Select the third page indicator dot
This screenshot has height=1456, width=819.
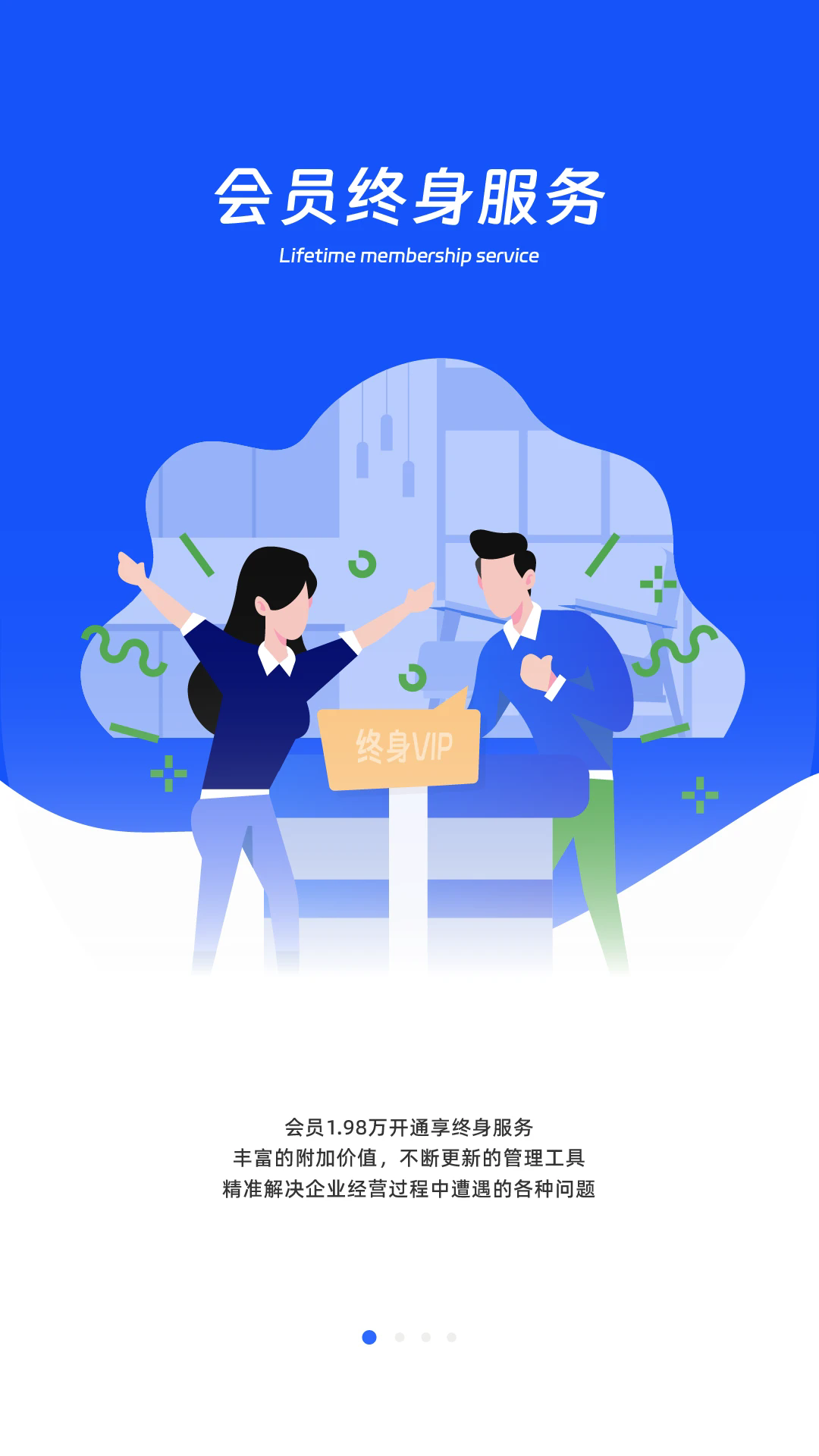tap(426, 1337)
